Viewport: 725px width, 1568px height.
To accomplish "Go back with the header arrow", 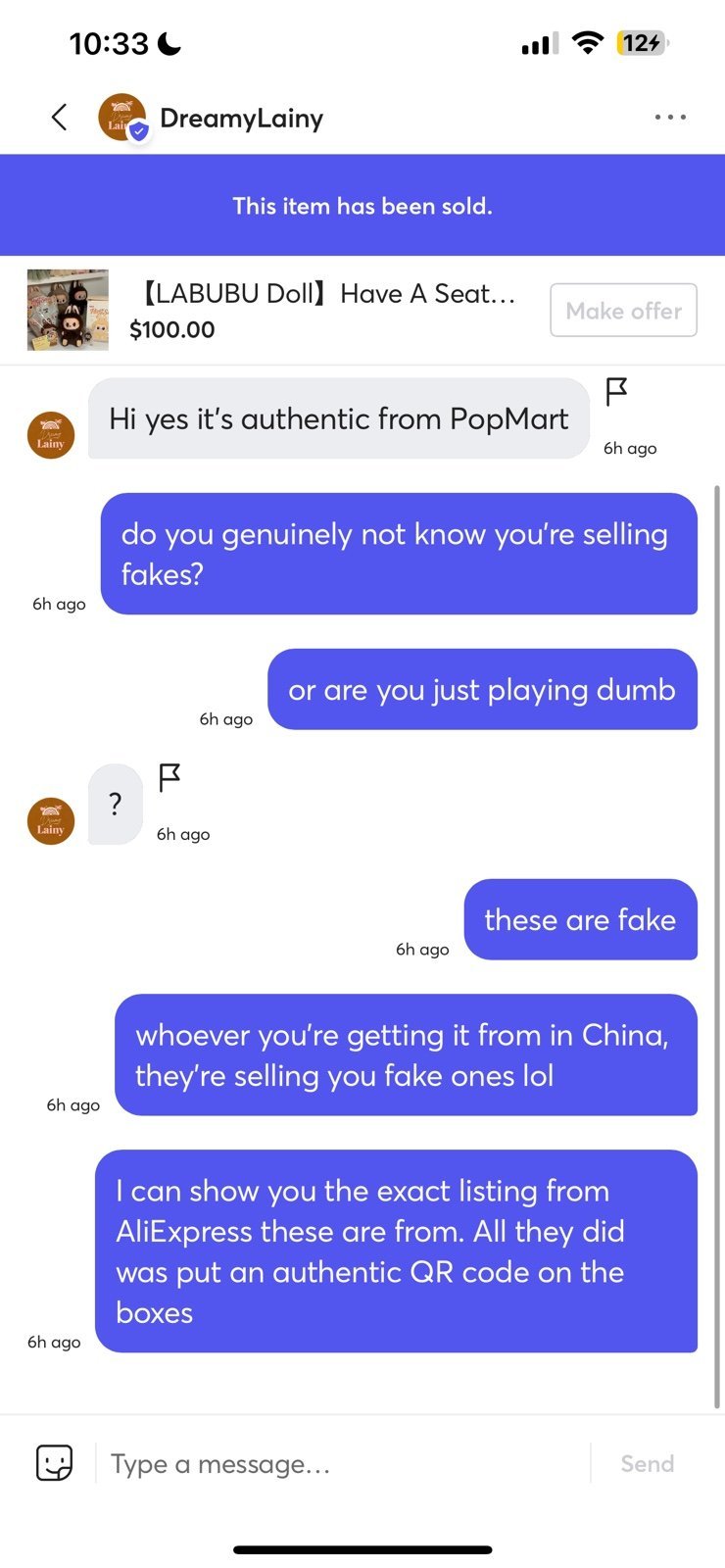I will pos(60,118).
